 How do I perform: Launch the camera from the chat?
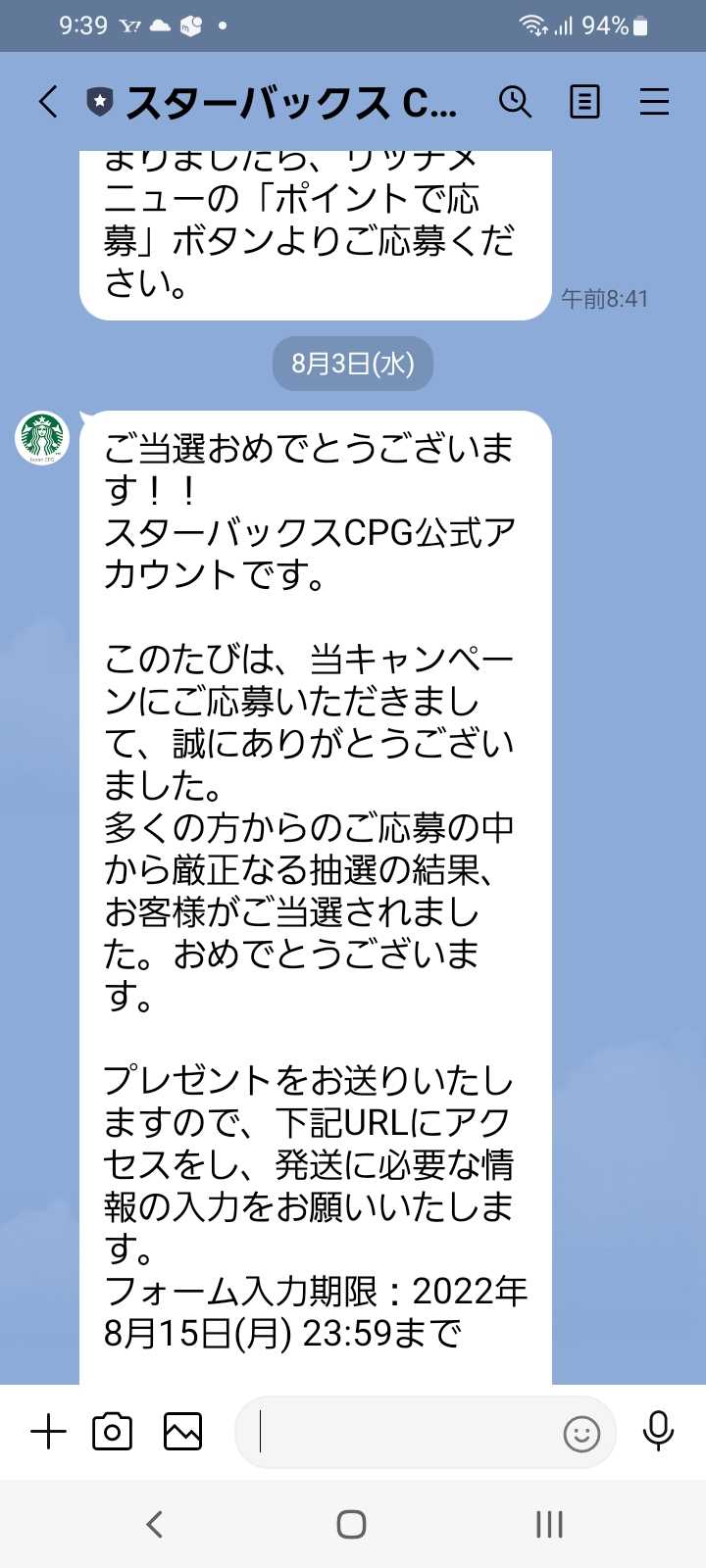point(112,1432)
